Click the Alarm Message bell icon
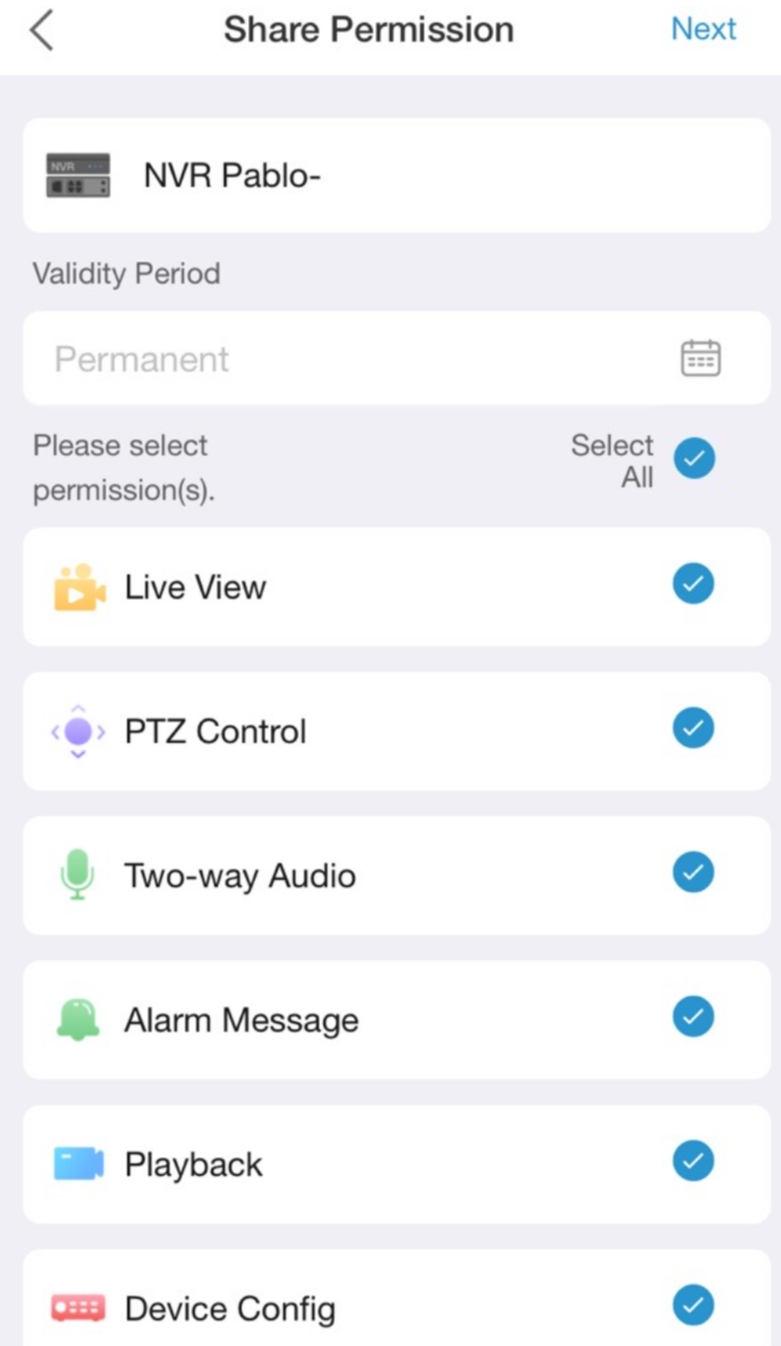The height and width of the screenshot is (1346, 781). click(80, 1019)
